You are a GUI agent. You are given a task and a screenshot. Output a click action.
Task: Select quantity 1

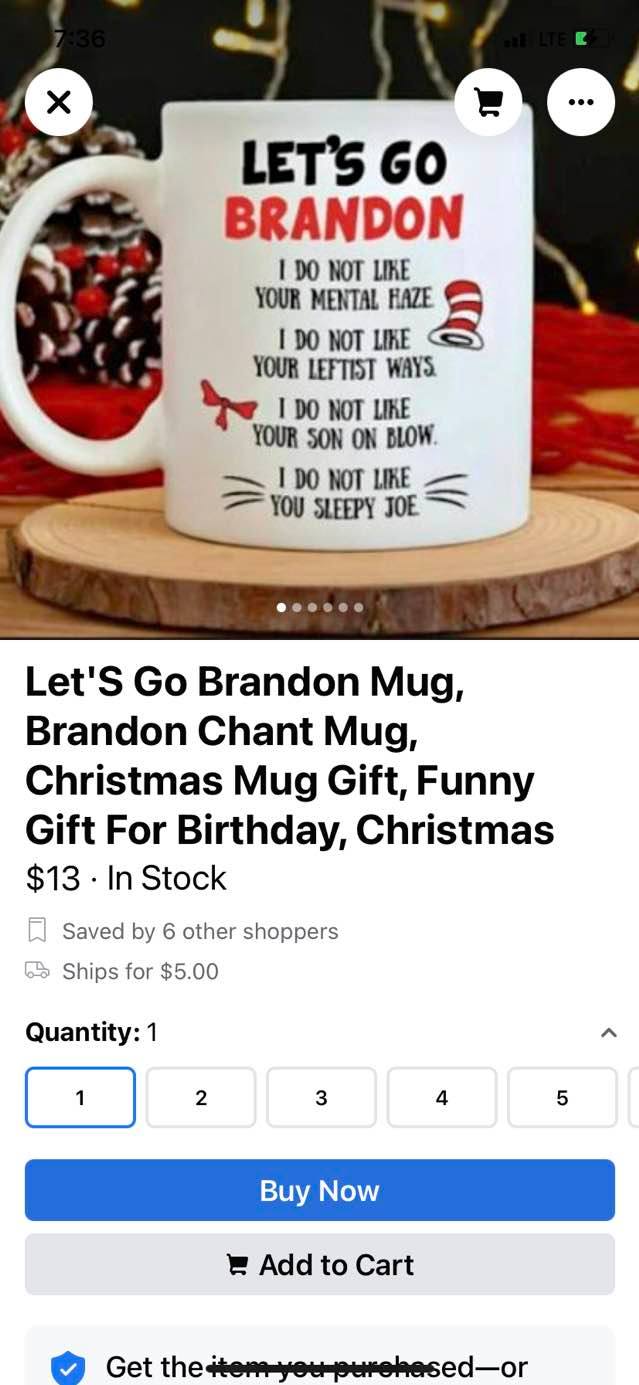pyautogui.click(x=80, y=1098)
